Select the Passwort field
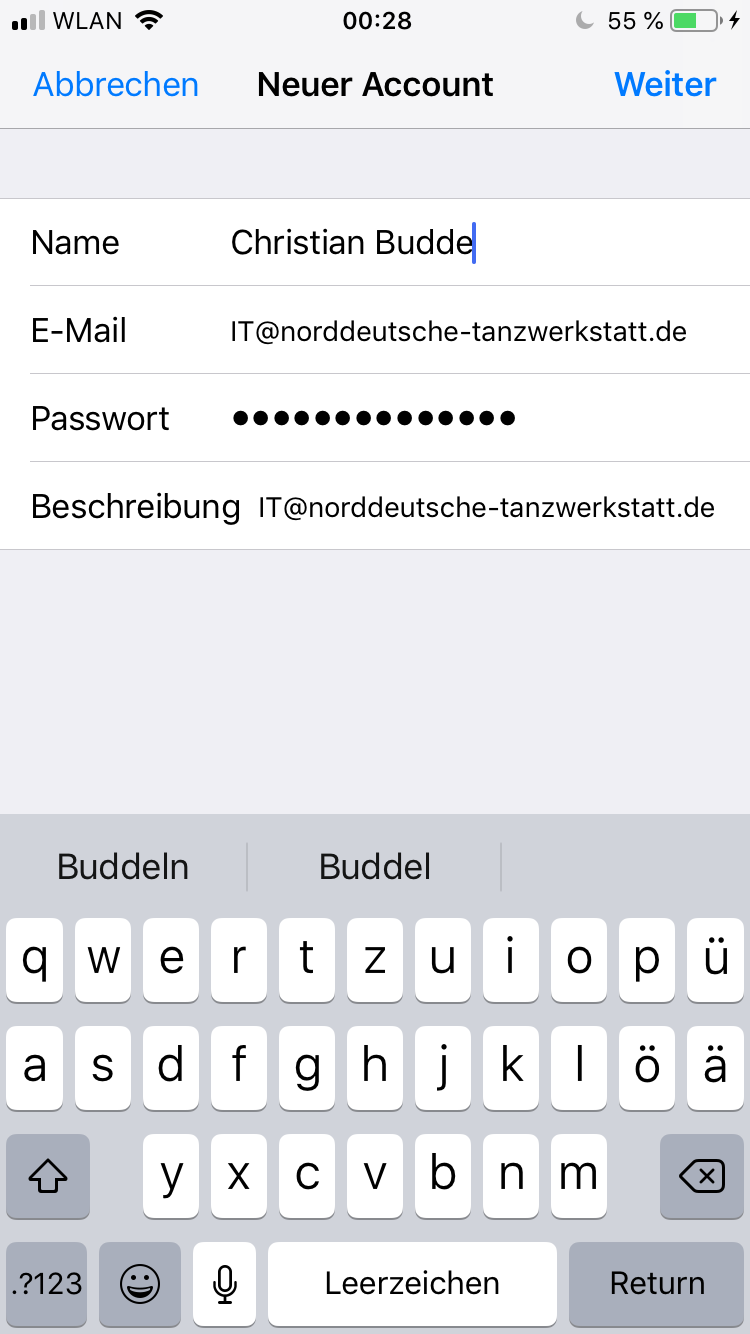This screenshot has width=750, height=1334. pos(375,418)
